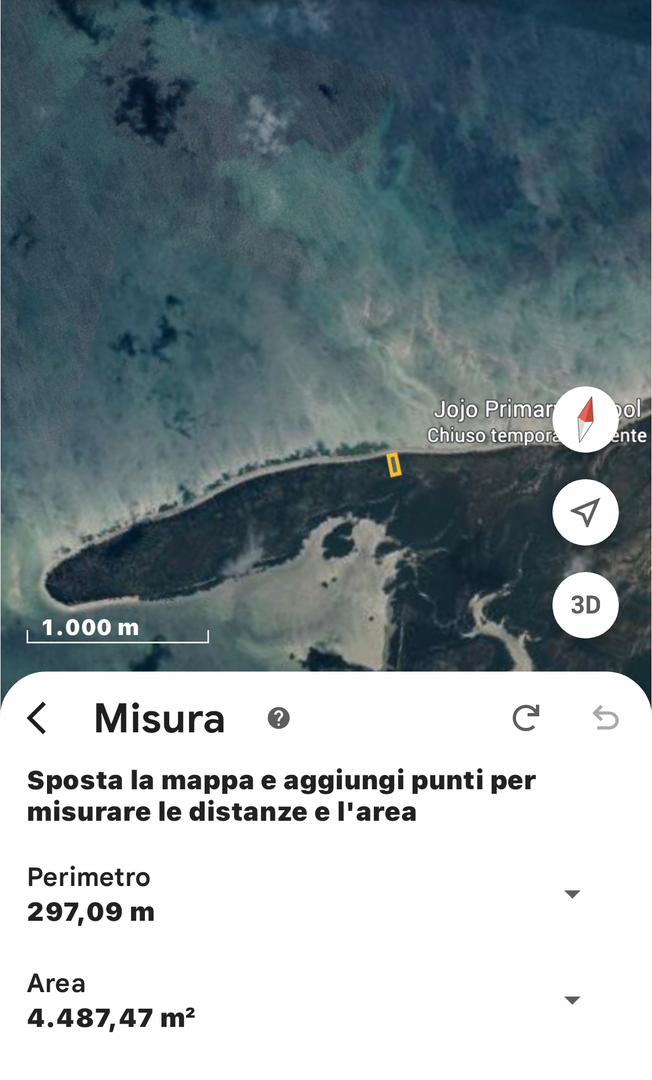Go back from the Misura panel
652x1080 pixels.
(37, 718)
